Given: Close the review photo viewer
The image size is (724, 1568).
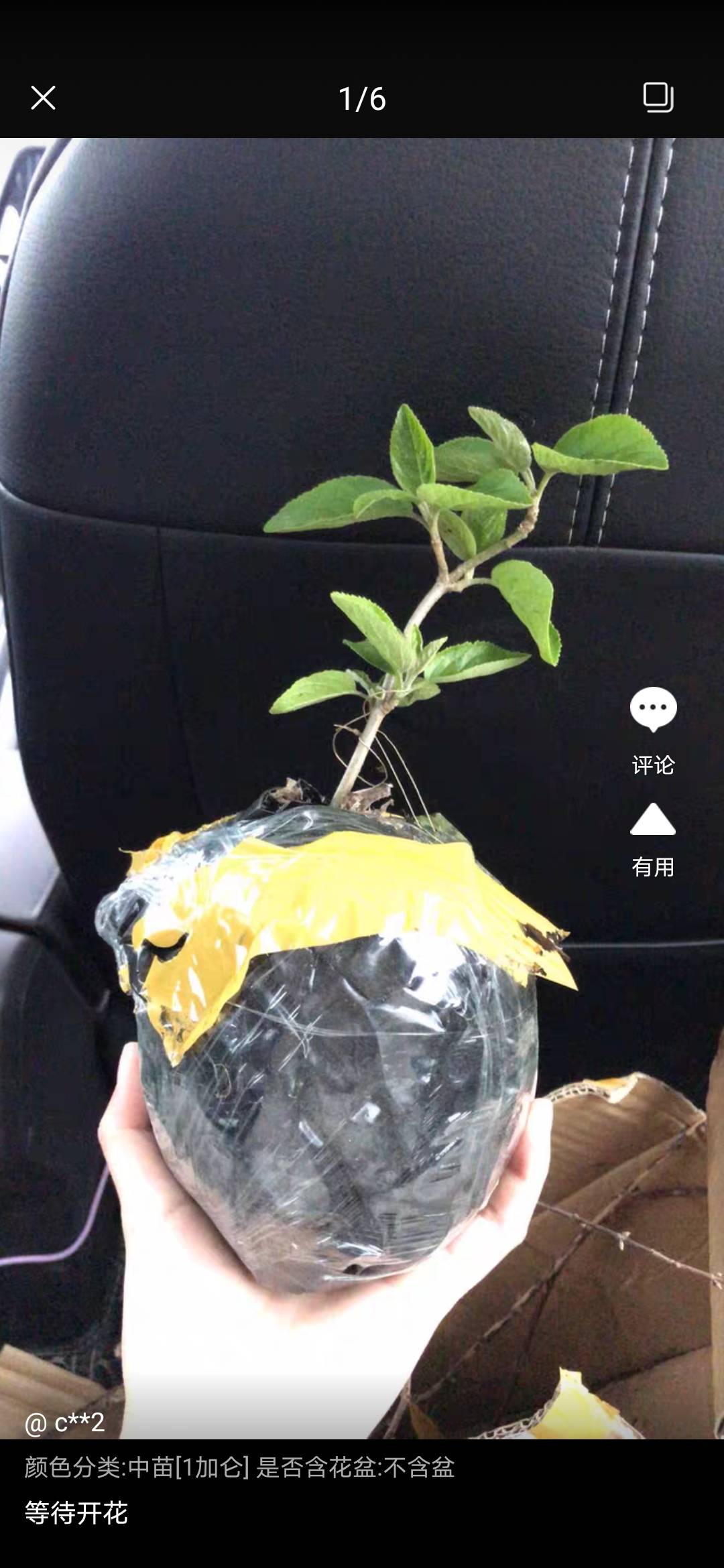Looking at the screenshot, I should point(43,98).
